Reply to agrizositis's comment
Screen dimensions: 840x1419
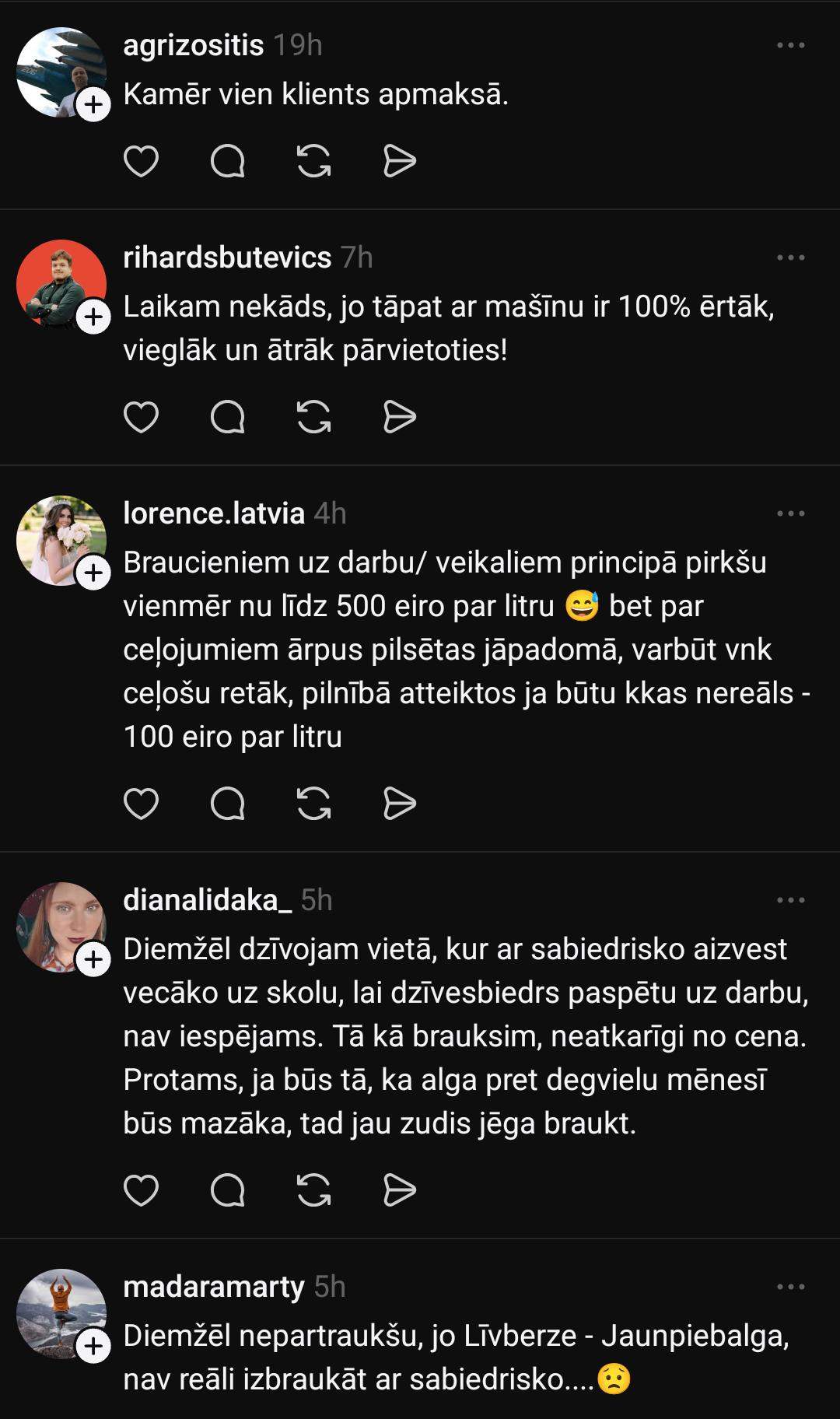pos(228,162)
